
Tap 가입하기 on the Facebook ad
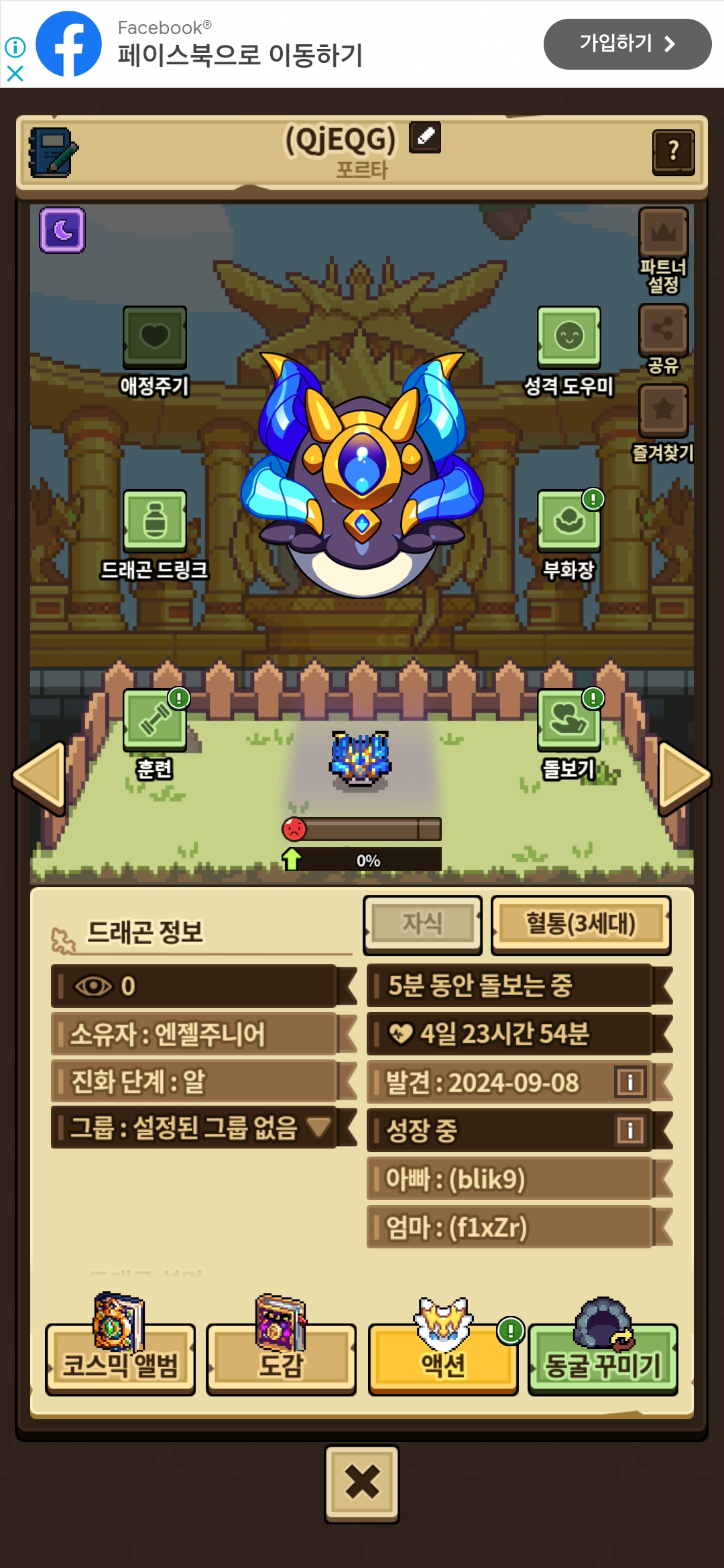click(x=627, y=44)
